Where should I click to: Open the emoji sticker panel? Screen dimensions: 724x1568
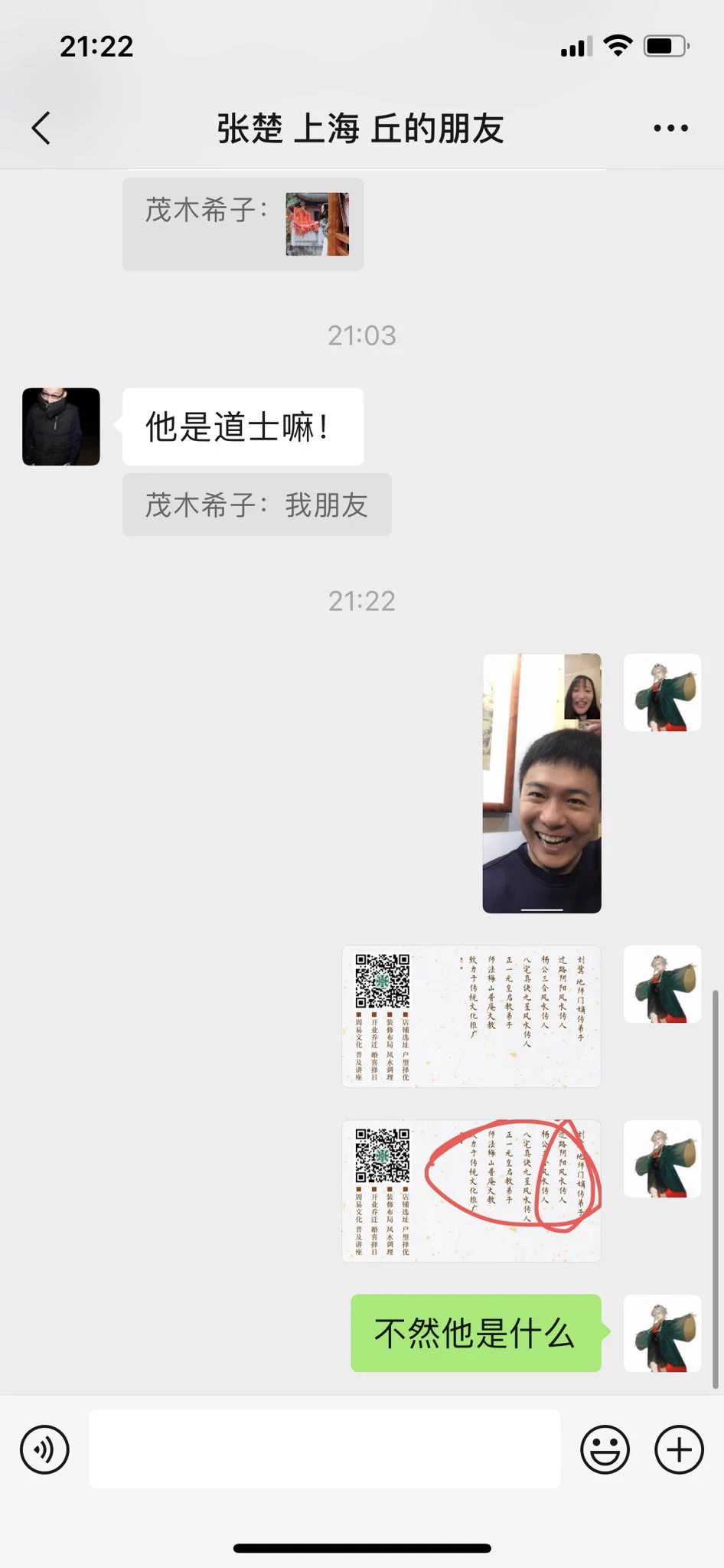click(605, 1449)
